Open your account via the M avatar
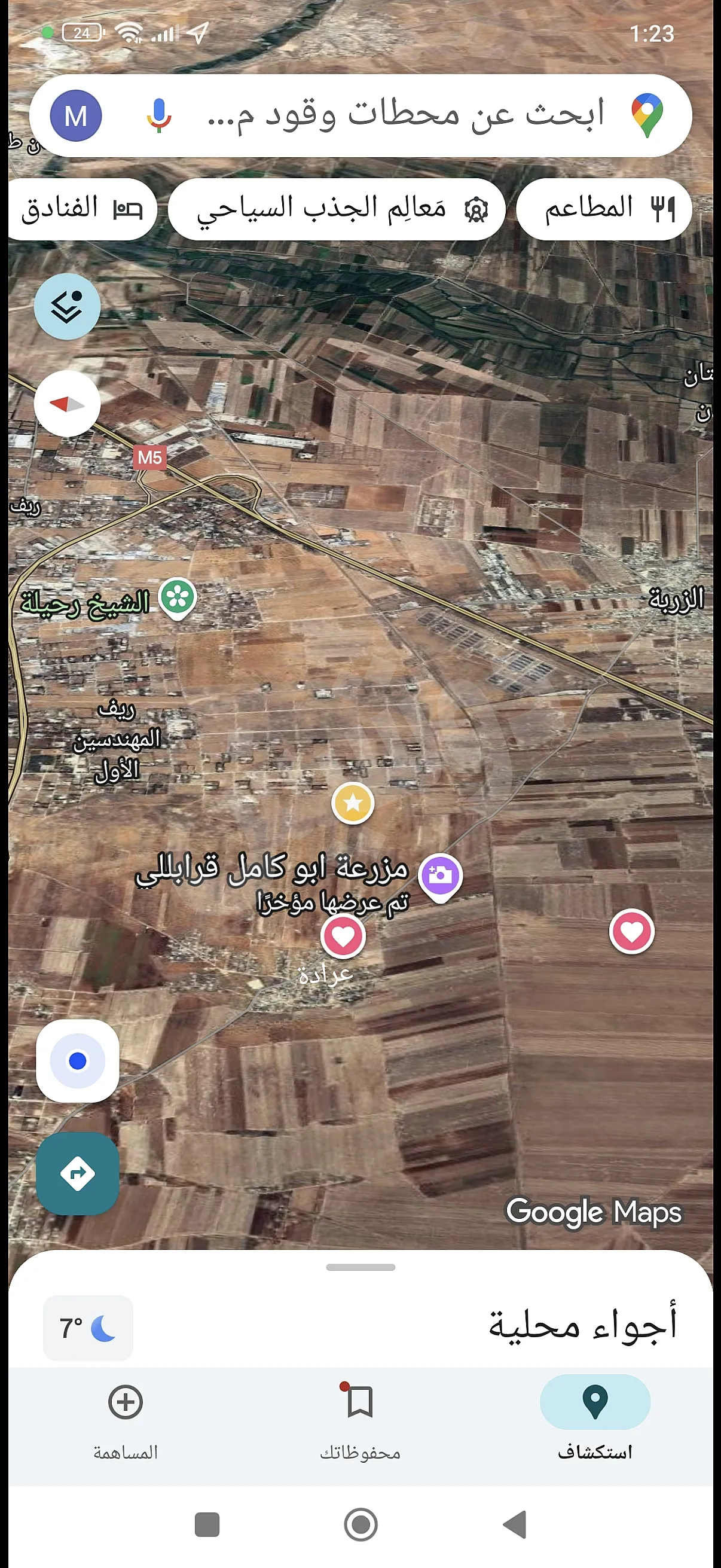 (75, 116)
